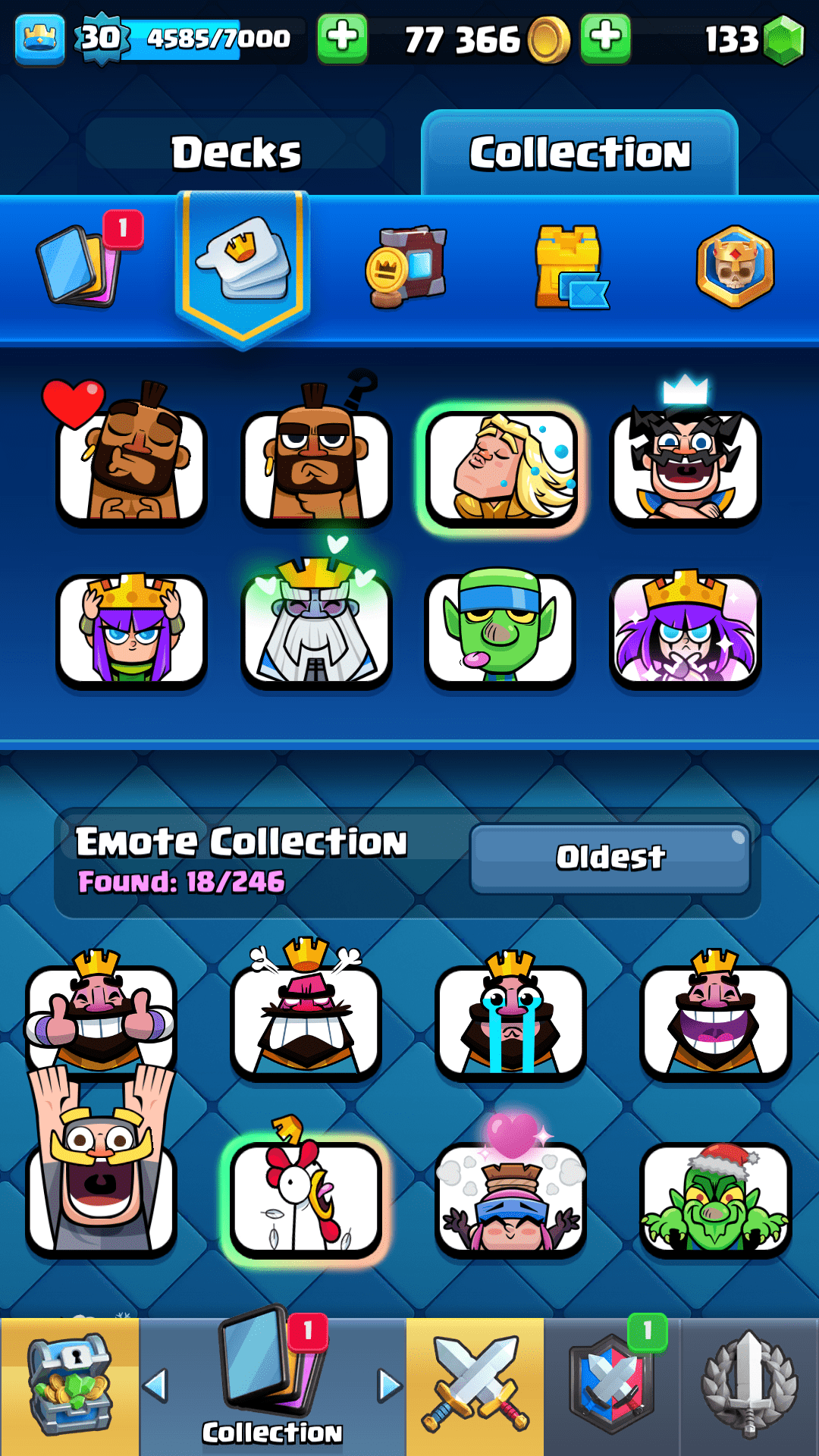Open the cards sub-tab with red badge
This screenshot has width=819, height=1456.
(80, 265)
